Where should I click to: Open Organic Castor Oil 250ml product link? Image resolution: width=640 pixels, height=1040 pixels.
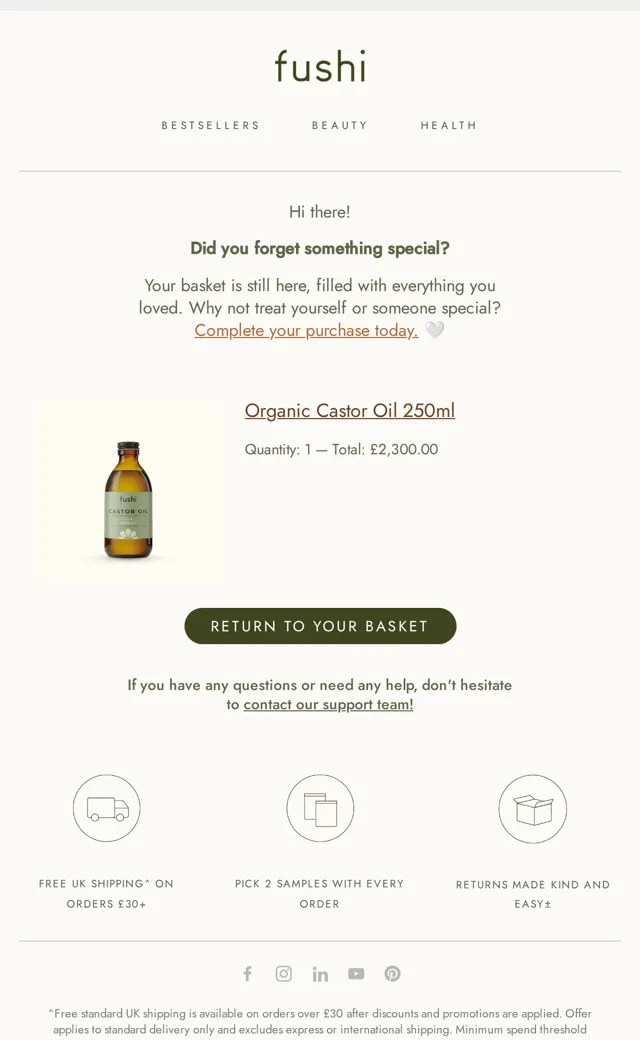pyautogui.click(x=350, y=411)
